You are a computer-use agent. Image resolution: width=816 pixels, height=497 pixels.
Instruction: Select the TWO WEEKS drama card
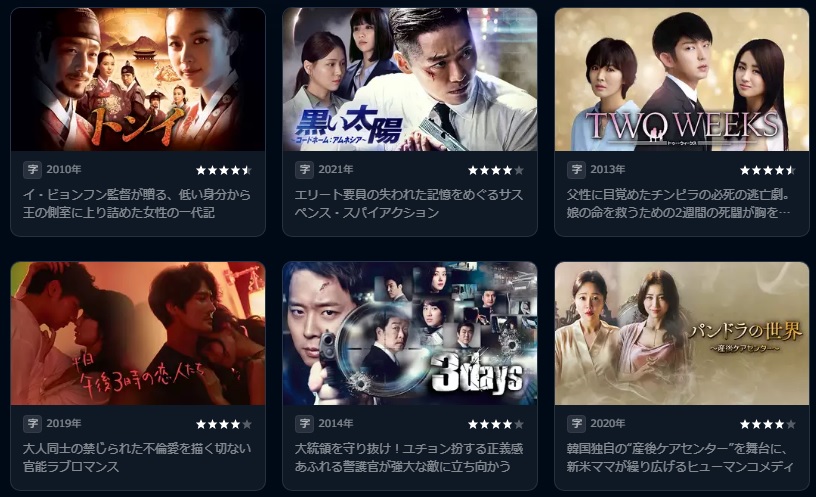coord(682,80)
